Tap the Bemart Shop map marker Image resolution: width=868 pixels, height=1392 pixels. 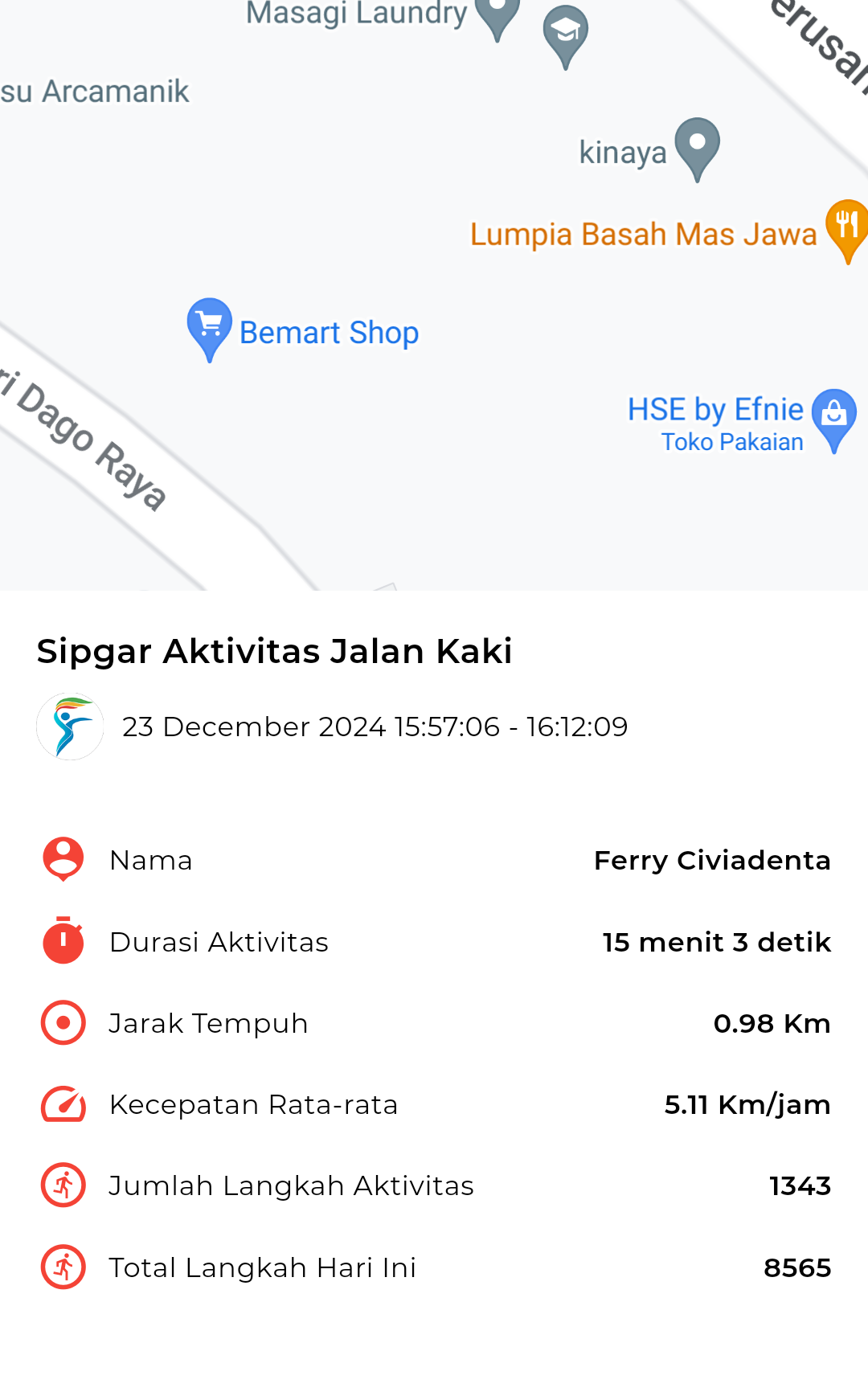coord(210,330)
